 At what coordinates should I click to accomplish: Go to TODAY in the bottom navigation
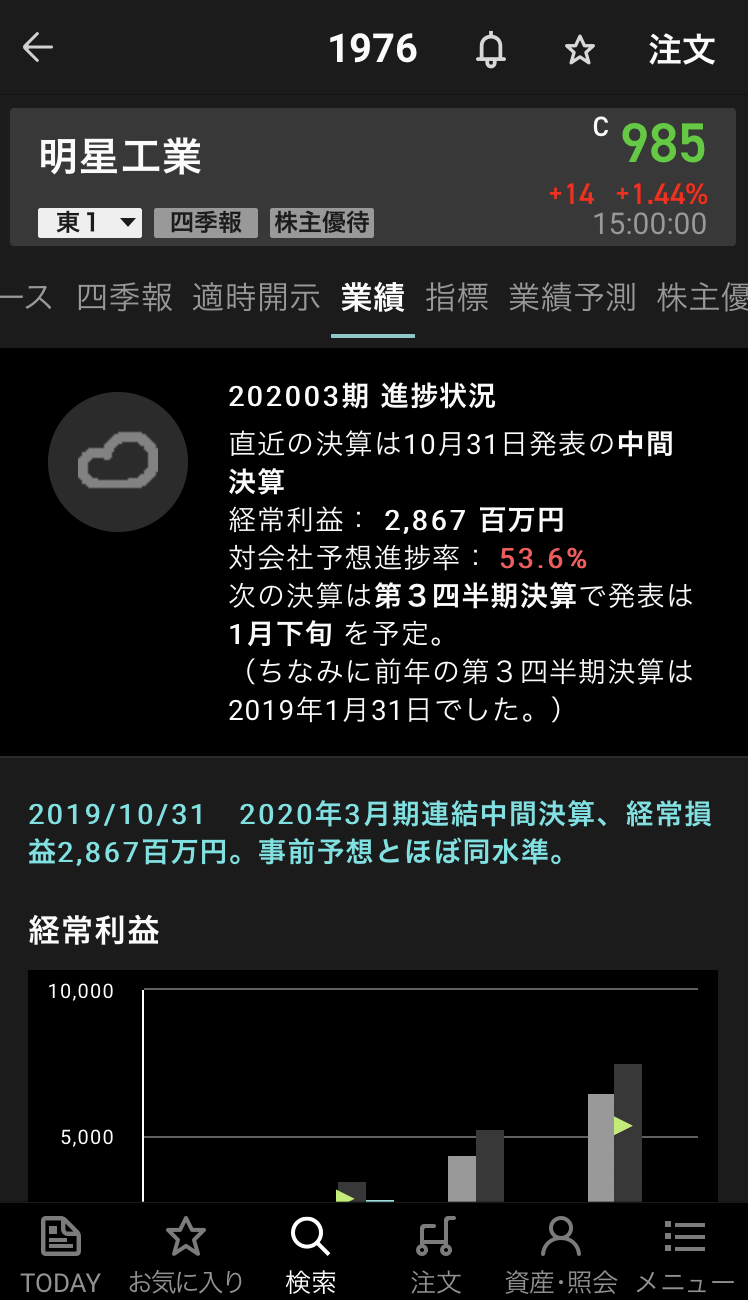[61, 1253]
